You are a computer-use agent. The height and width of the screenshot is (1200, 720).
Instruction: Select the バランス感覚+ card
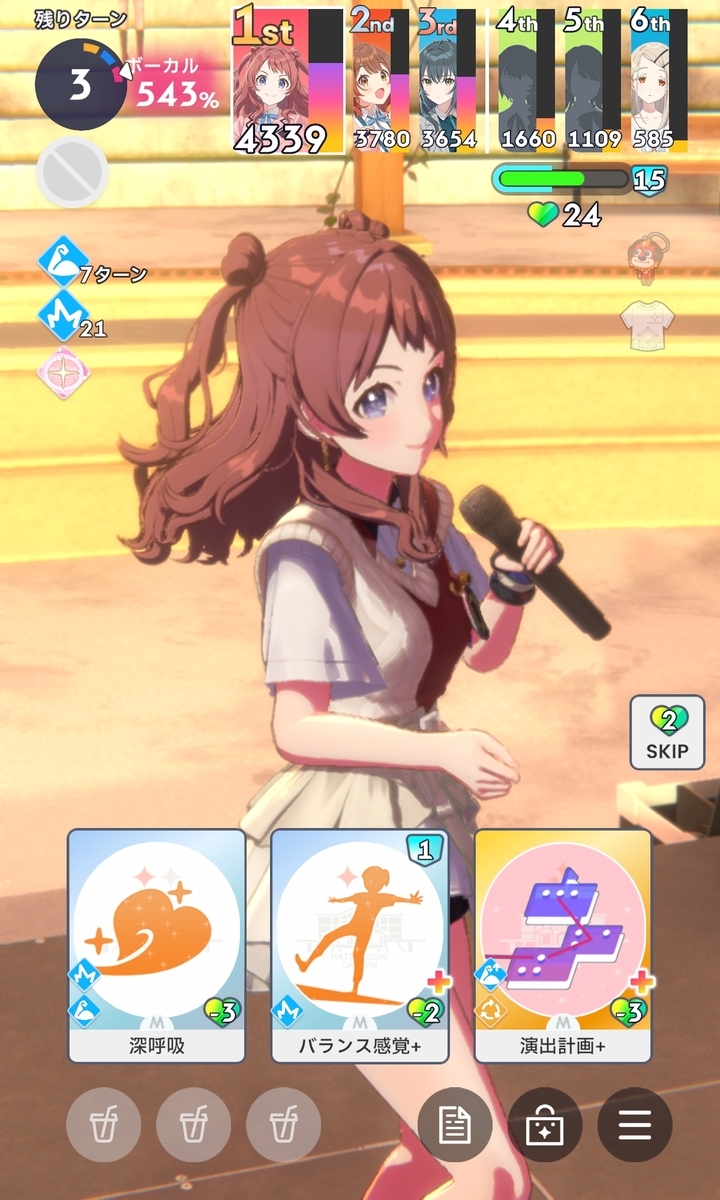(360, 945)
